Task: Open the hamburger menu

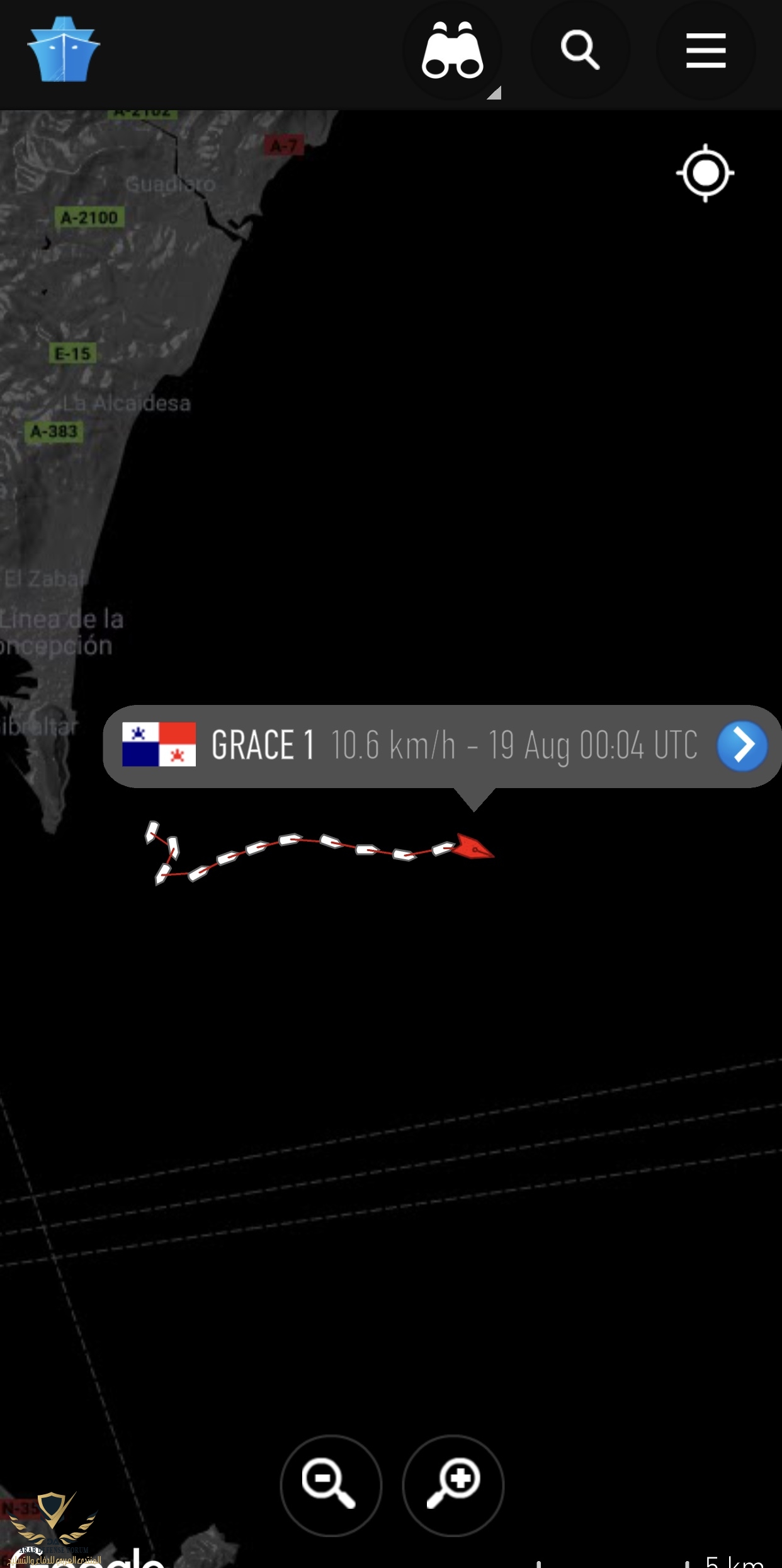Action: [x=706, y=50]
